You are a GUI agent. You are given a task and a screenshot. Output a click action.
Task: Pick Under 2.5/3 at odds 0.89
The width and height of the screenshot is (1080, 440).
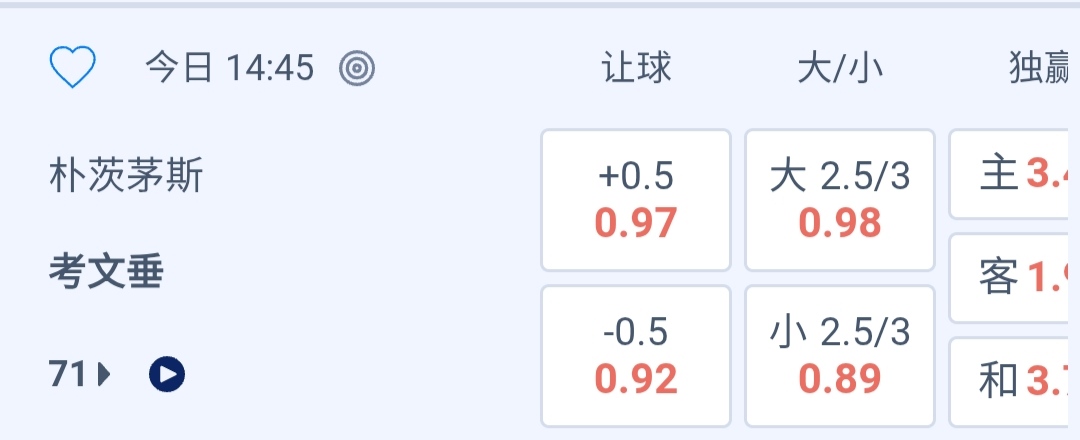[840, 356]
